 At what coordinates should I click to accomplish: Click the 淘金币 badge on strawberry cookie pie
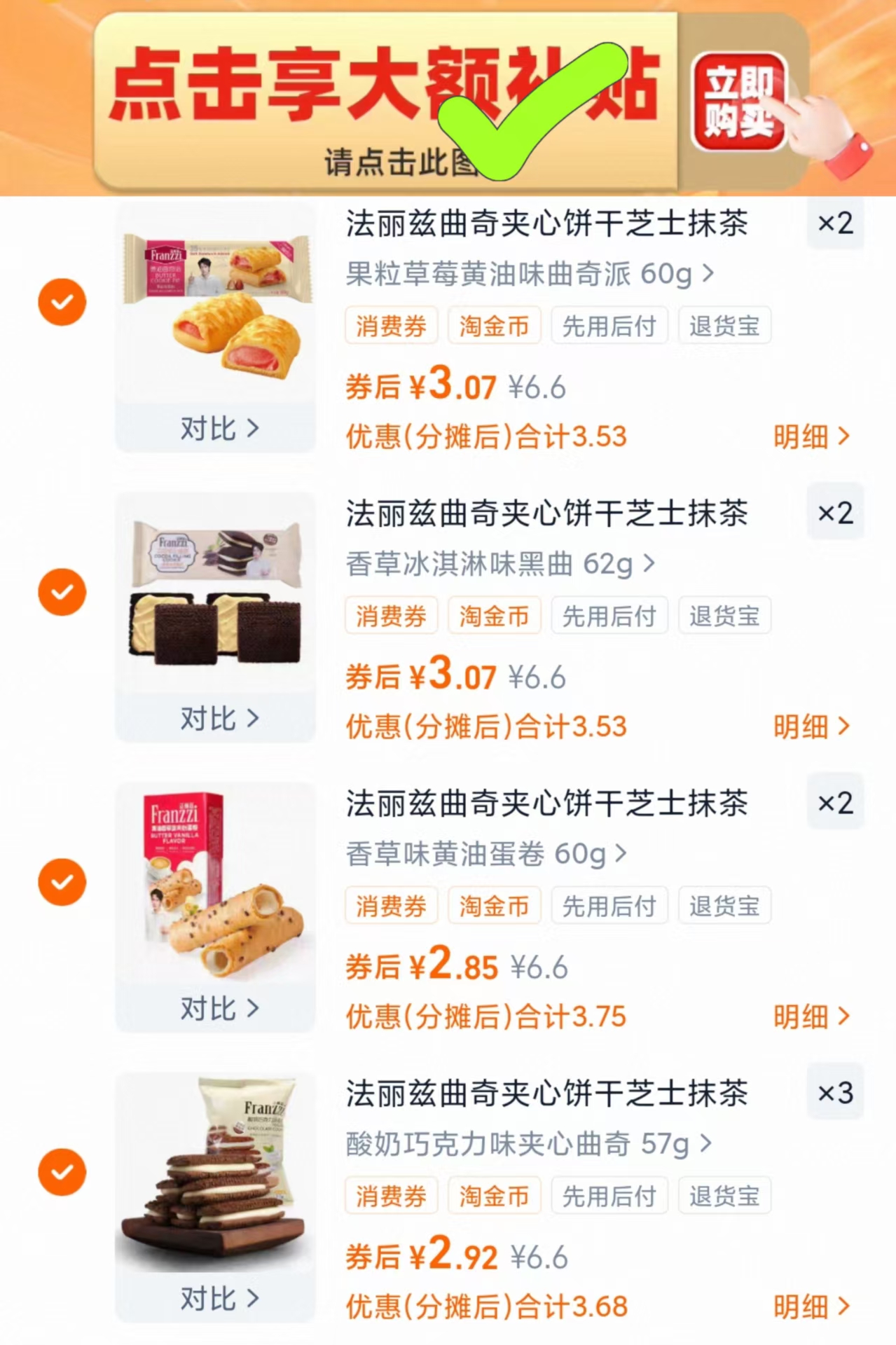coord(494,324)
